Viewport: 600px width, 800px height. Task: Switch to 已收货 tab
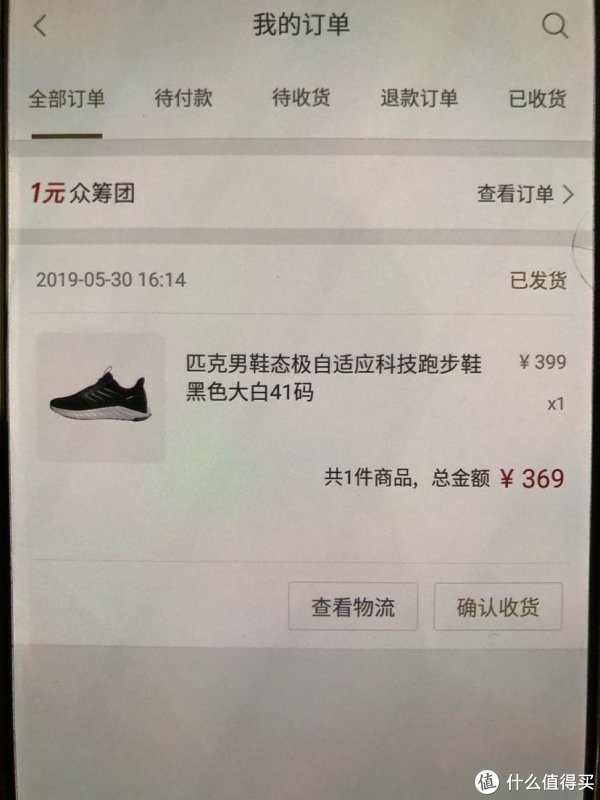point(537,98)
